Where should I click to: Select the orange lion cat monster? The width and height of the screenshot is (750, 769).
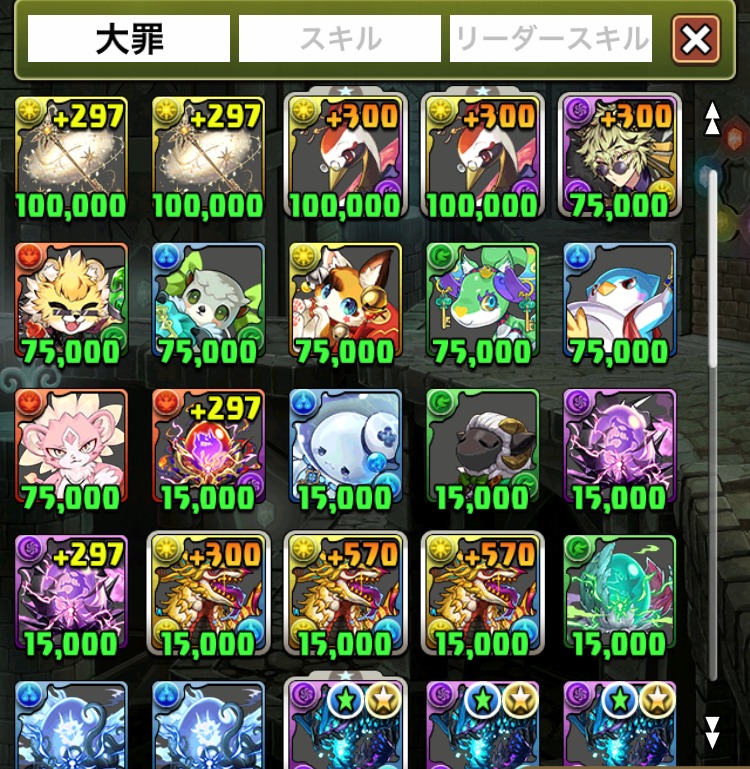coord(72,300)
